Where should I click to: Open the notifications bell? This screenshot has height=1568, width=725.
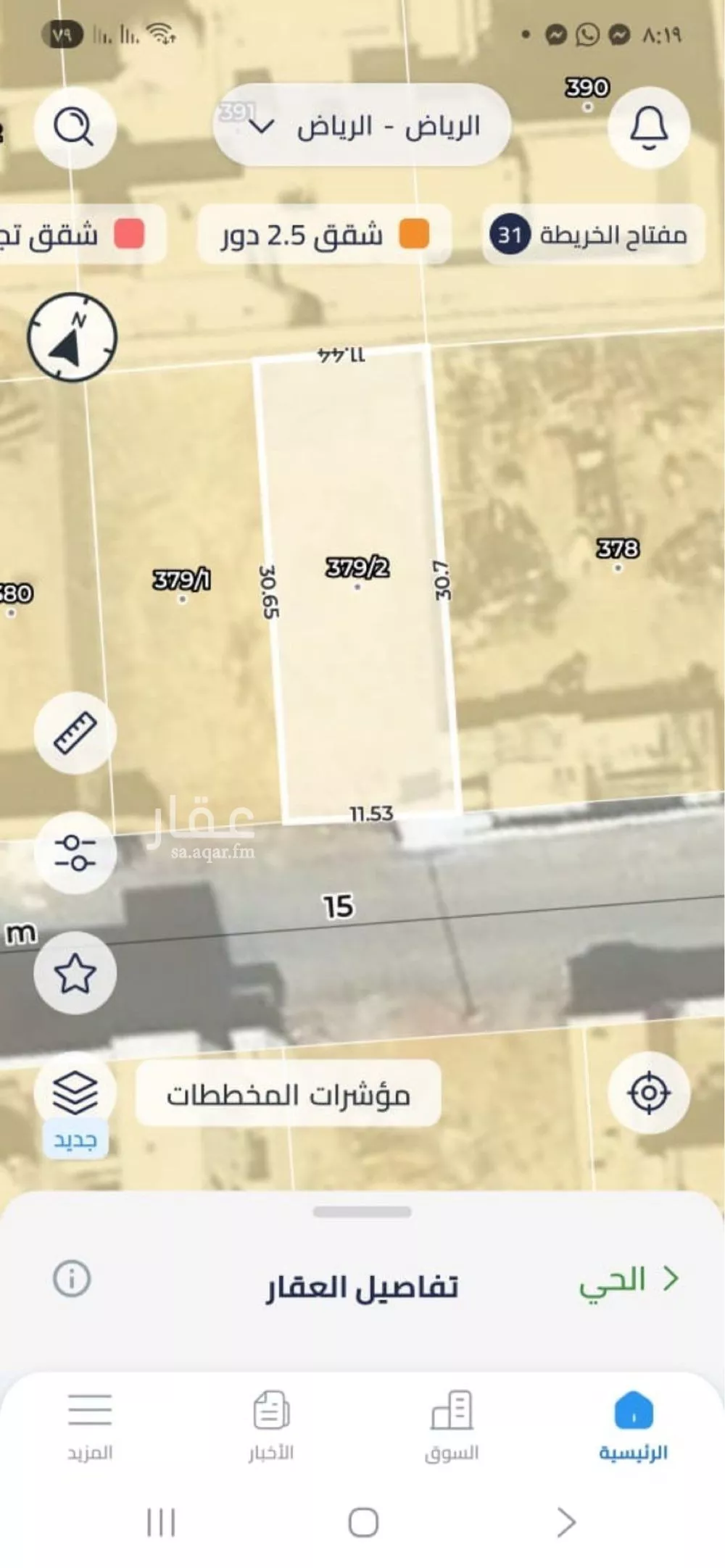650,127
